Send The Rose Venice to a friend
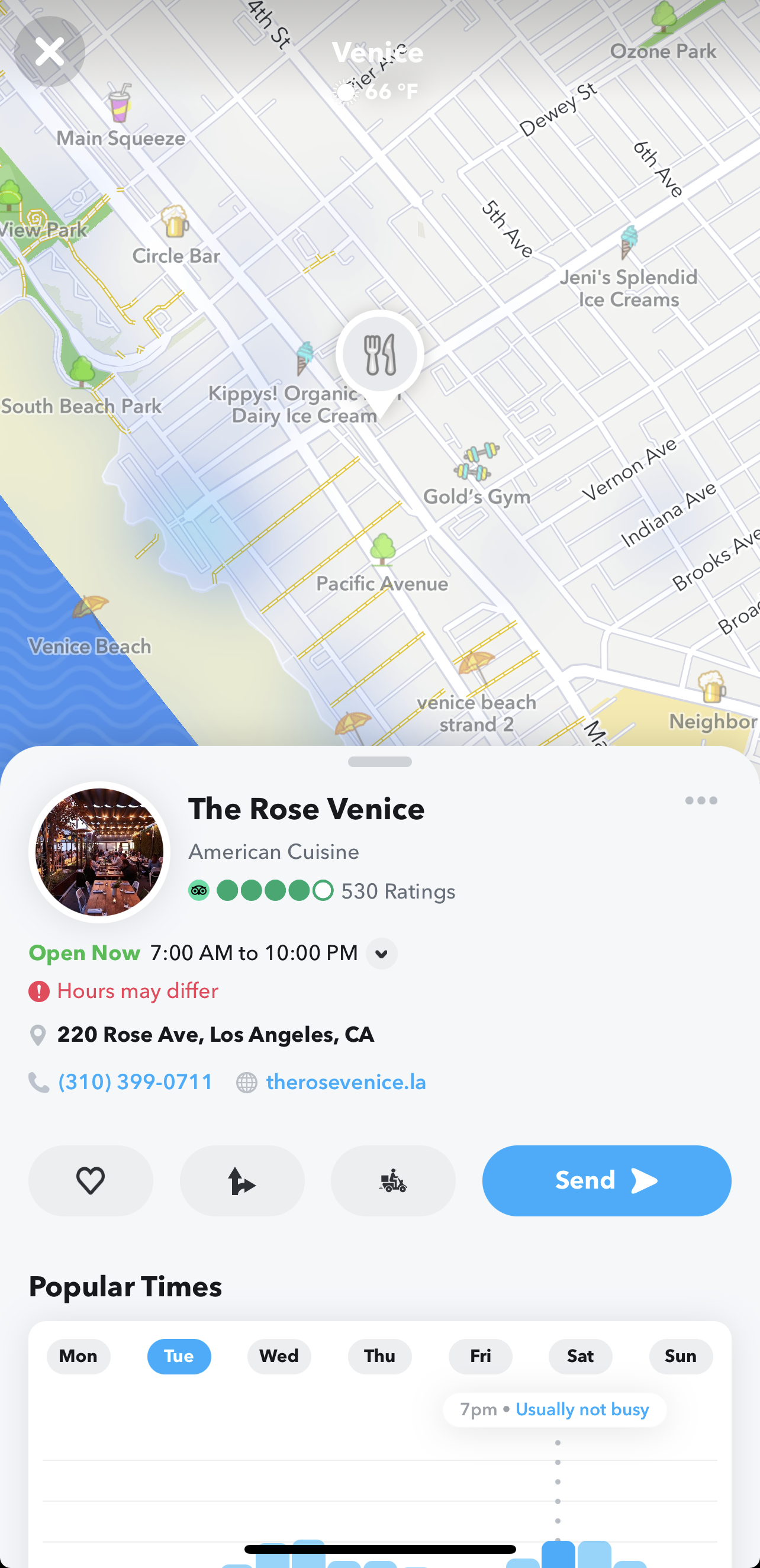The width and height of the screenshot is (760, 1568). tap(606, 1181)
